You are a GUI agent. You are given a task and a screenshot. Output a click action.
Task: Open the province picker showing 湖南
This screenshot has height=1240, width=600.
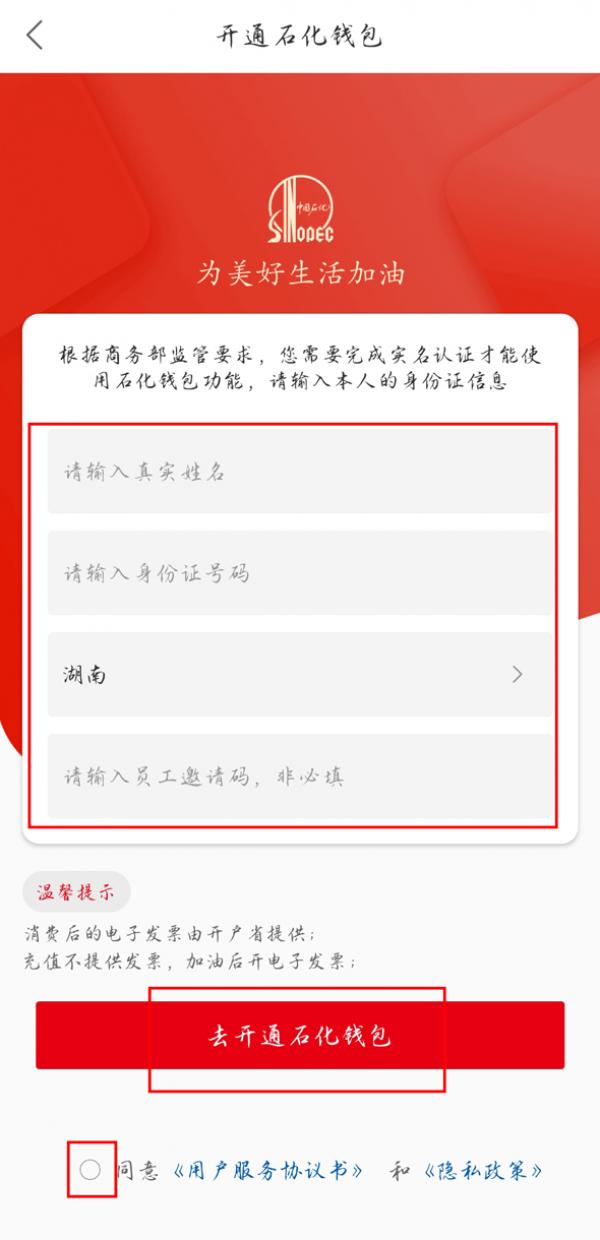point(300,675)
